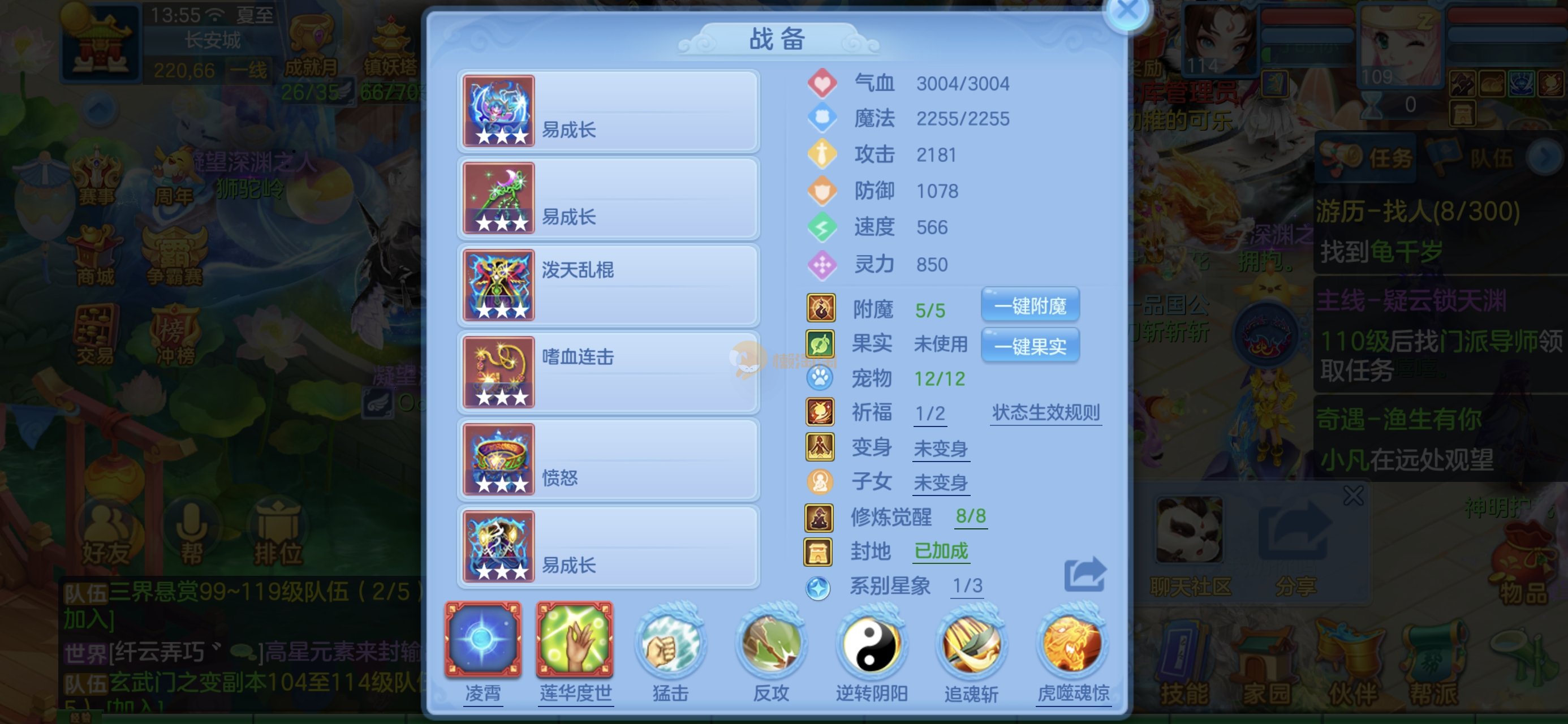The image size is (1568, 724).
Task: Open the 嗜血连击 equipment row
Action: [x=608, y=373]
